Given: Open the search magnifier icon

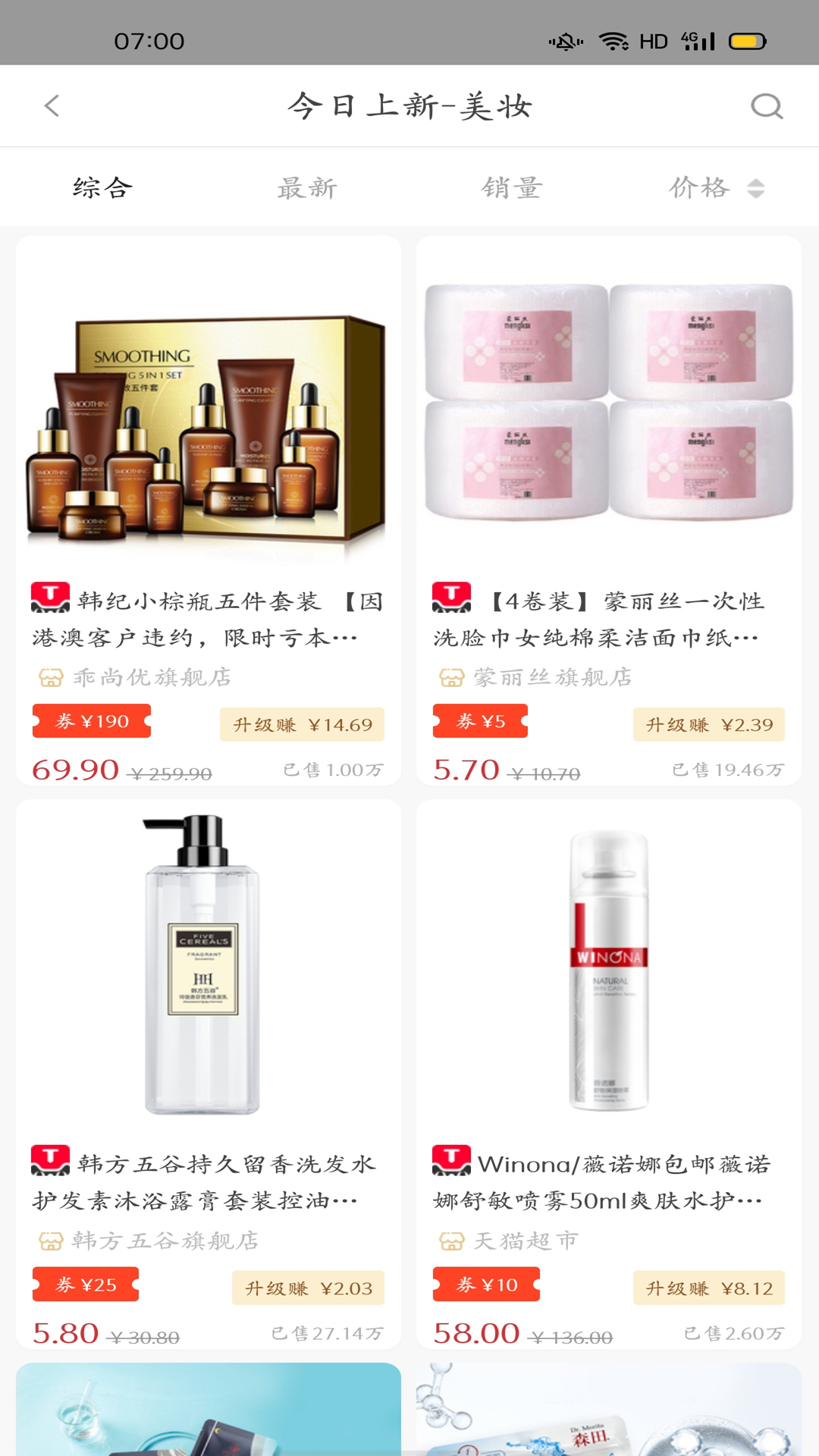Looking at the screenshot, I should coord(766,106).
